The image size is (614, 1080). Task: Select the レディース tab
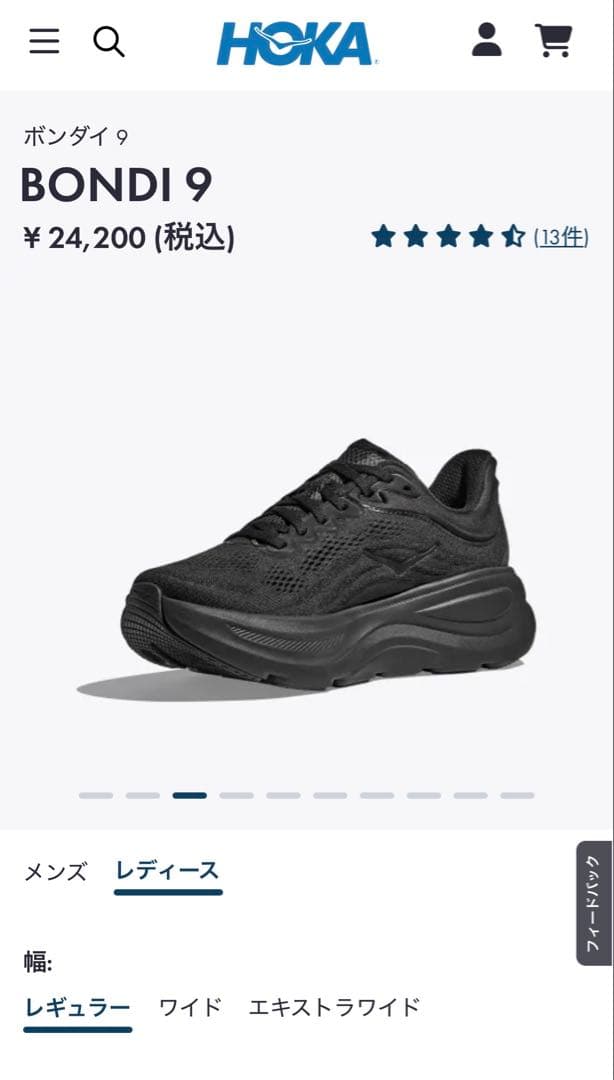pos(167,871)
